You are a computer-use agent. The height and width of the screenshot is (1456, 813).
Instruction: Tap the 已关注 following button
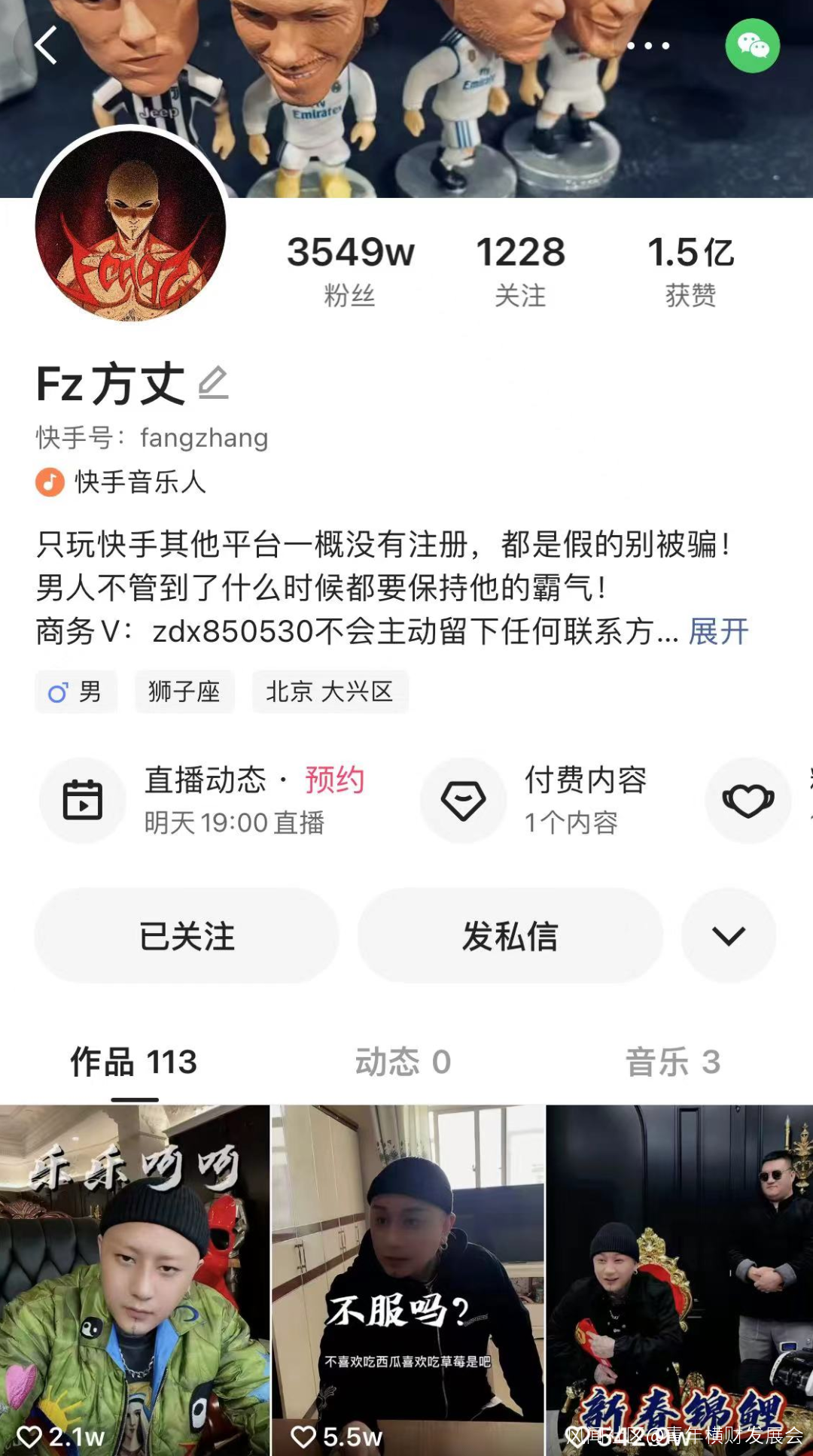[x=187, y=936]
